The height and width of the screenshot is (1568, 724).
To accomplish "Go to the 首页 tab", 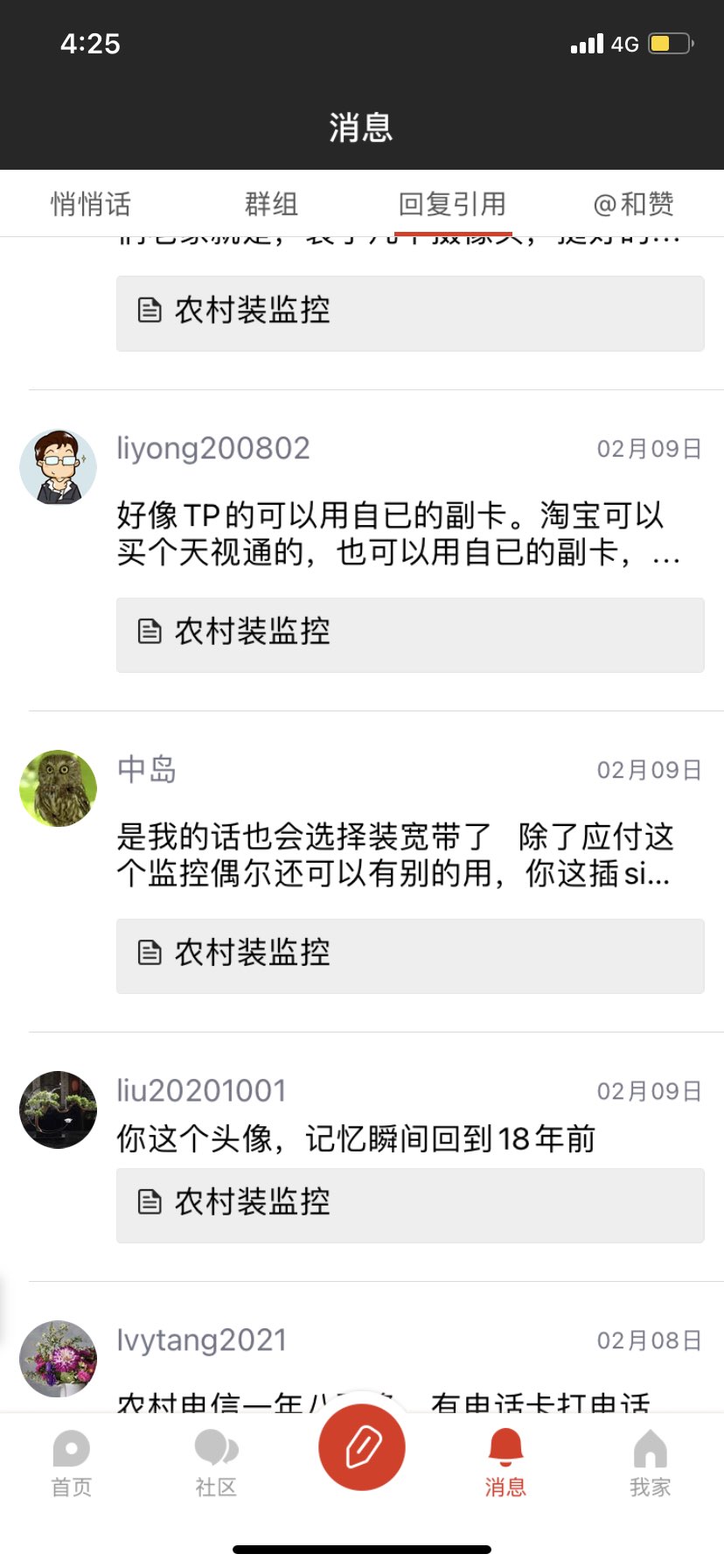I will 72,1461.
